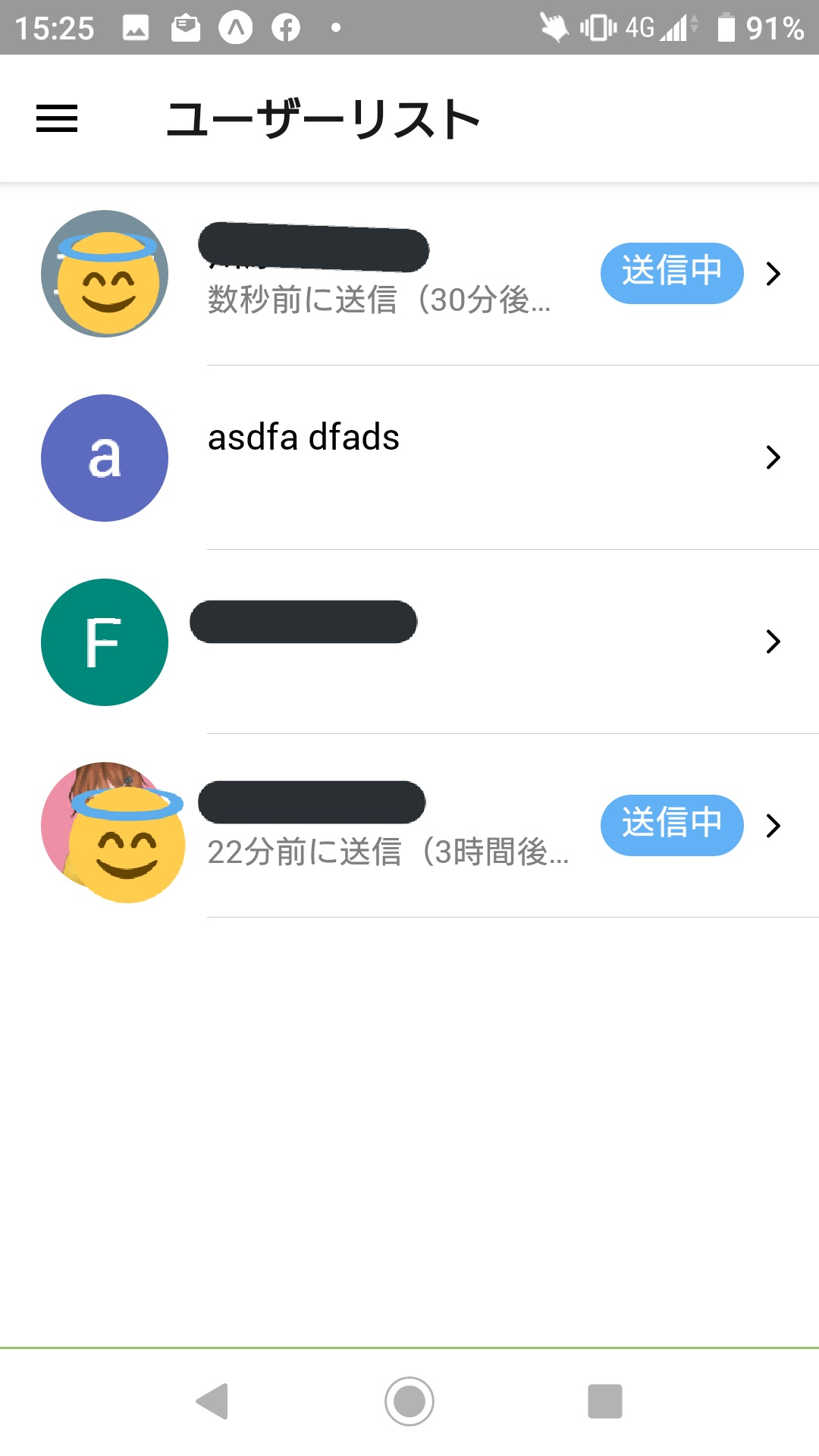The height and width of the screenshot is (1456, 819).
Task: Go back with the system back button
Action: click(212, 1401)
